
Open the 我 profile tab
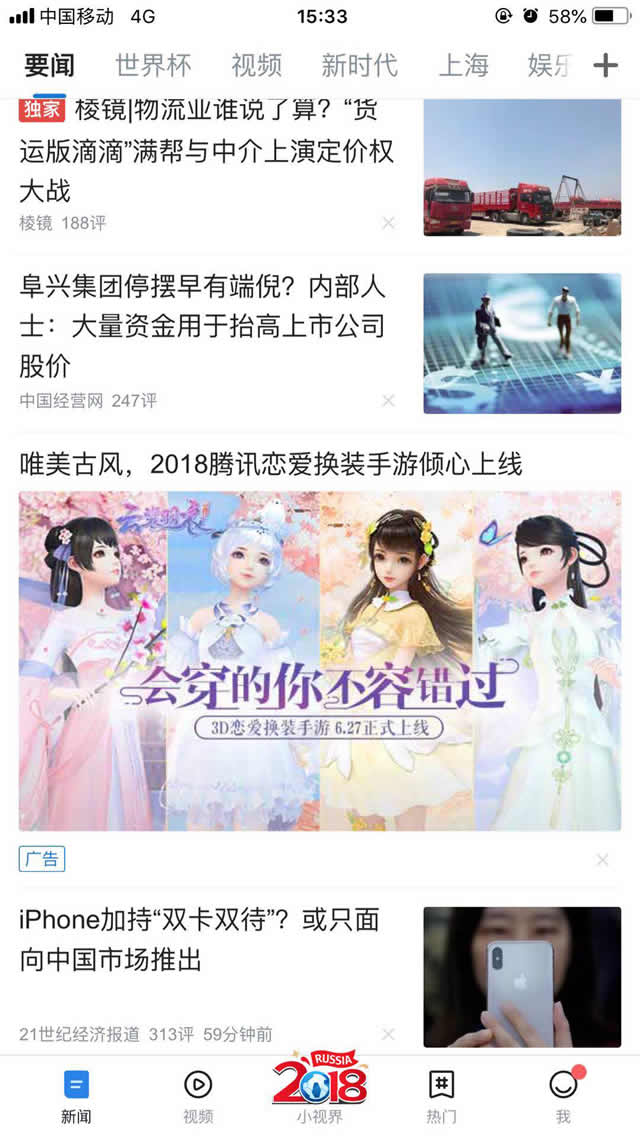pos(564,1095)
